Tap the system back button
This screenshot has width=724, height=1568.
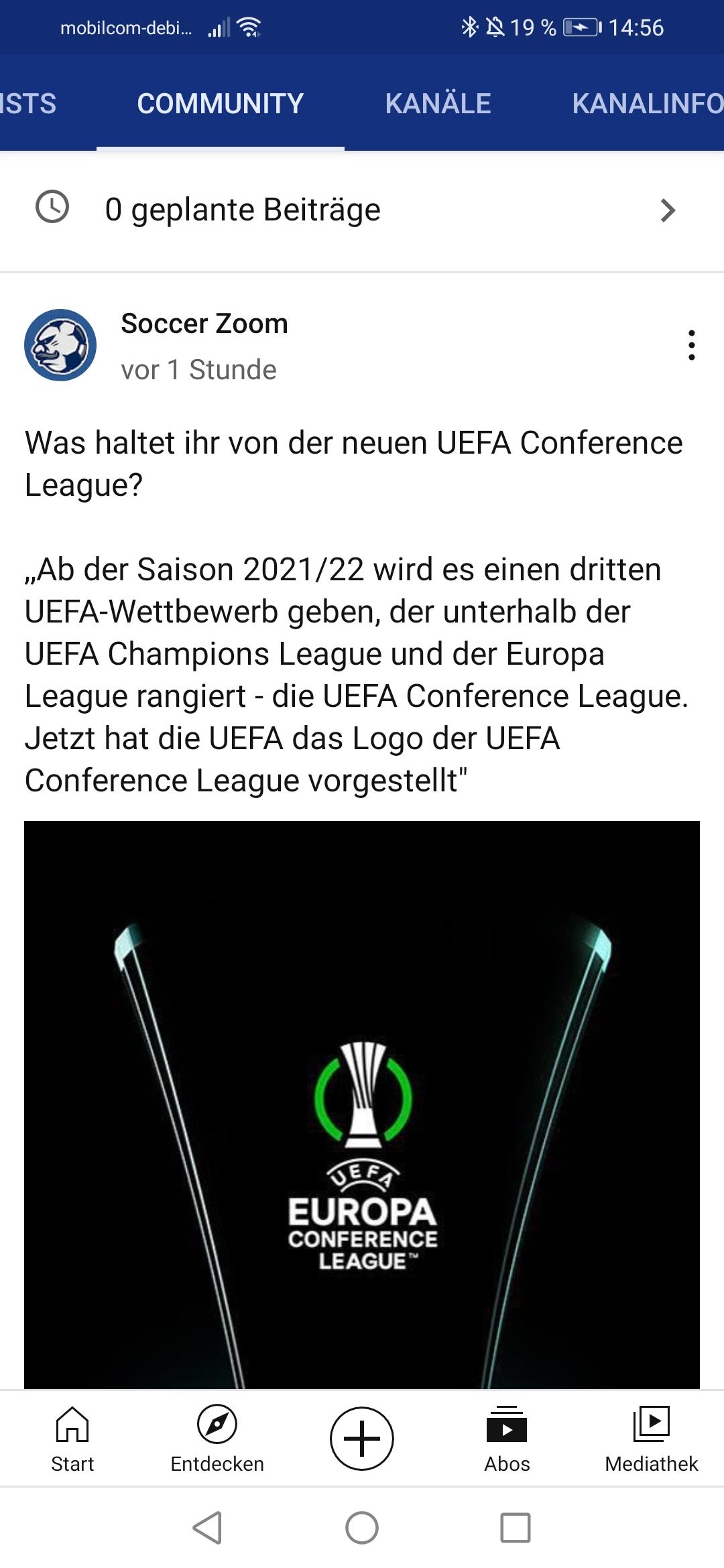tap(207, 1528)
